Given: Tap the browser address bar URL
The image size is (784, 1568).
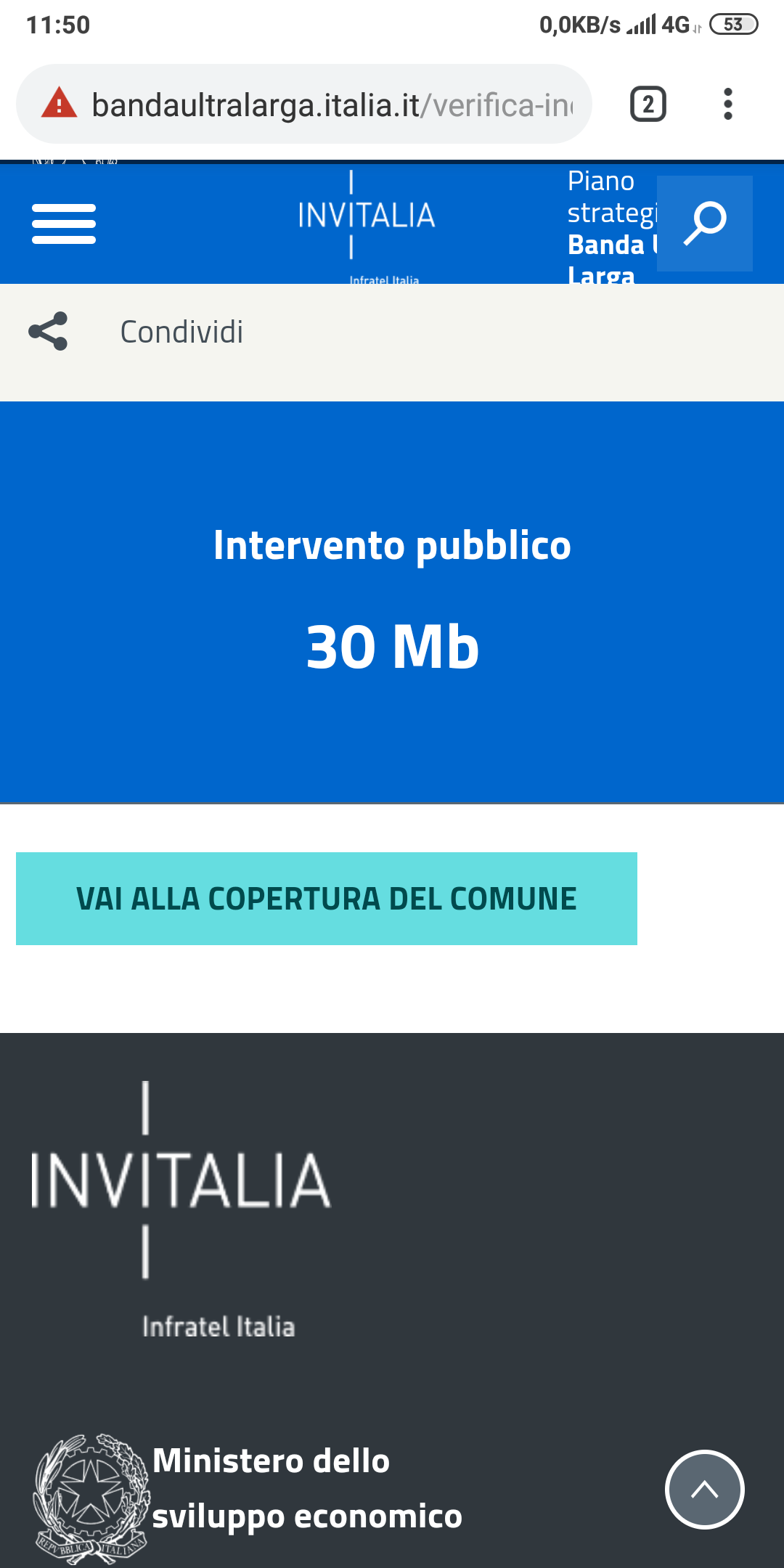Looking at the screenshot, I should pos(331,105).
